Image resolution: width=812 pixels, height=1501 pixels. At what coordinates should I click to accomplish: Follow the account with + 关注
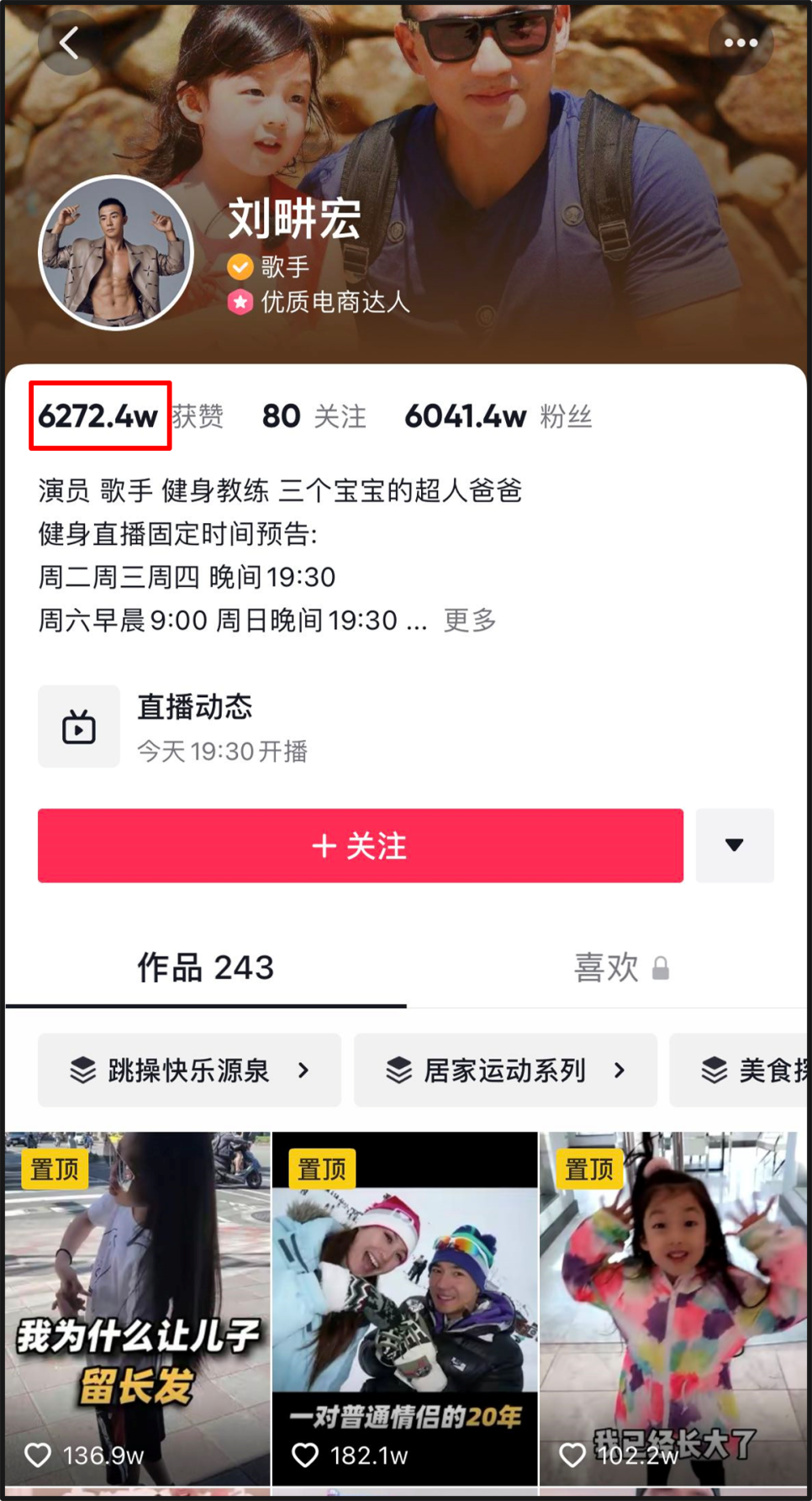tap(361, 846)
